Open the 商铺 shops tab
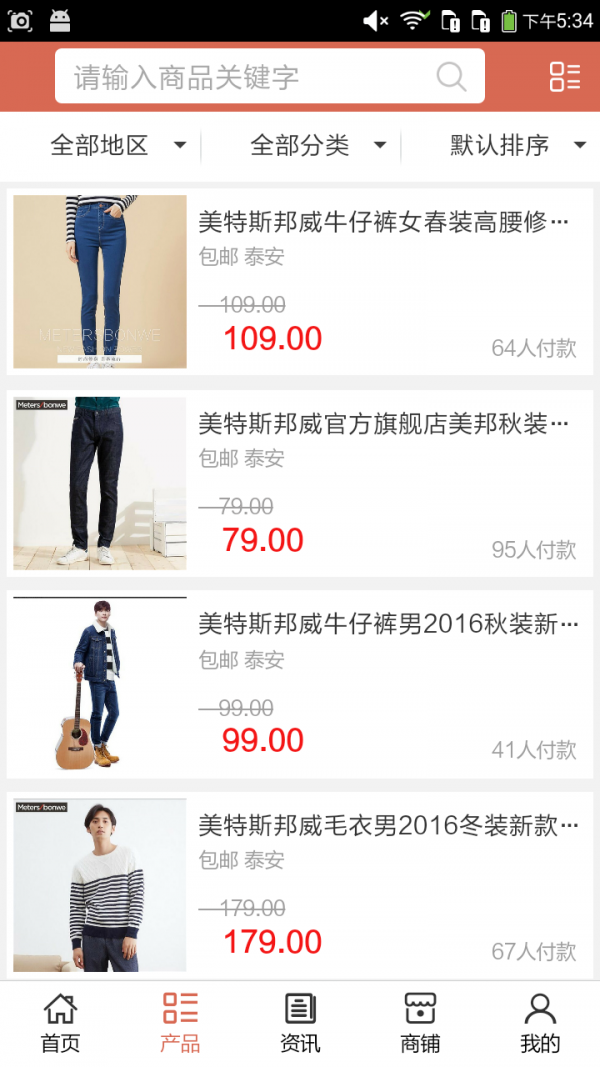Image resolution: width=600 pixels, height=1067 pixels. 420,1023
